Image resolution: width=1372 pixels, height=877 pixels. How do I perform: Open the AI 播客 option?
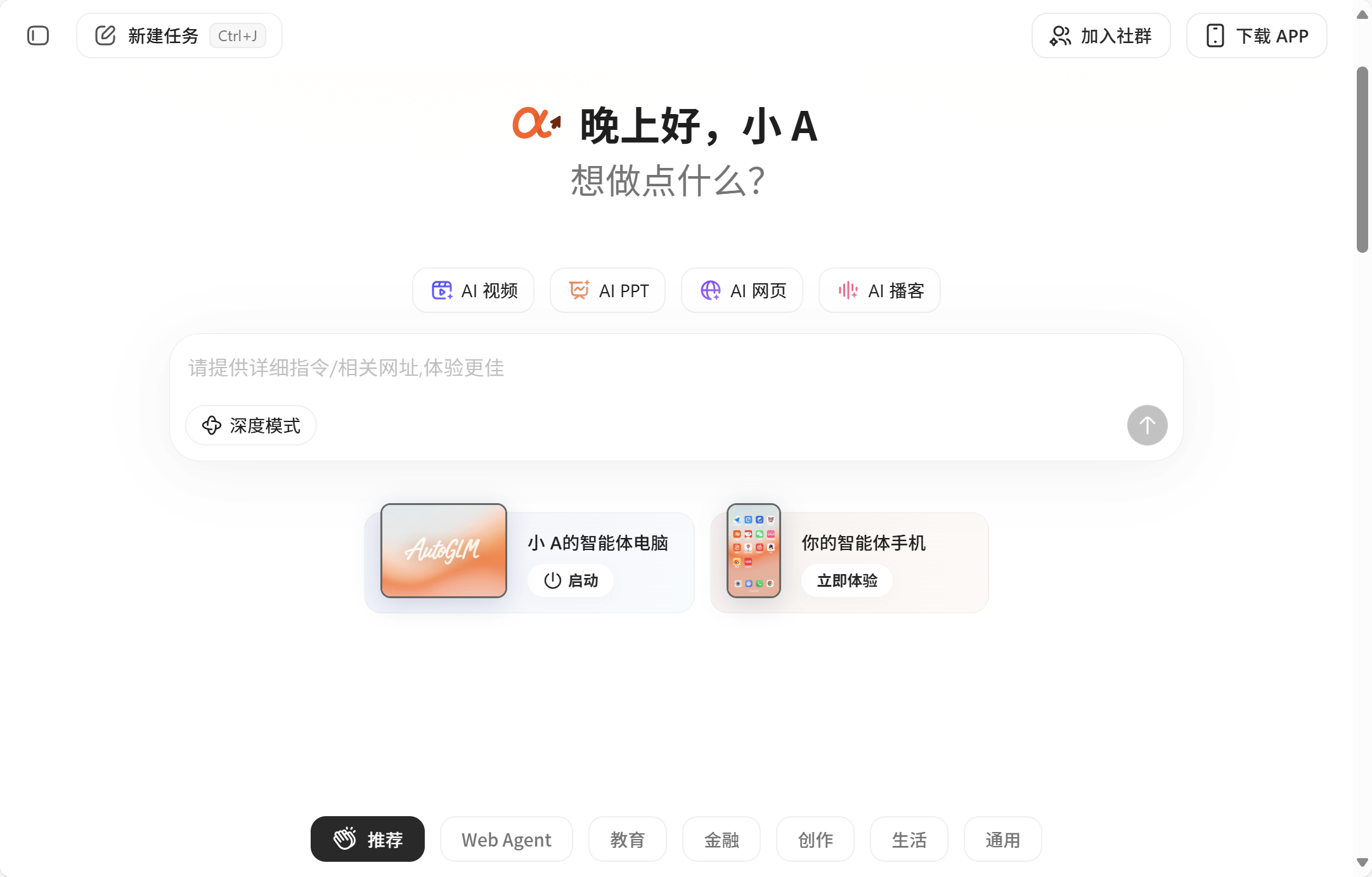[x=879, y=291]
